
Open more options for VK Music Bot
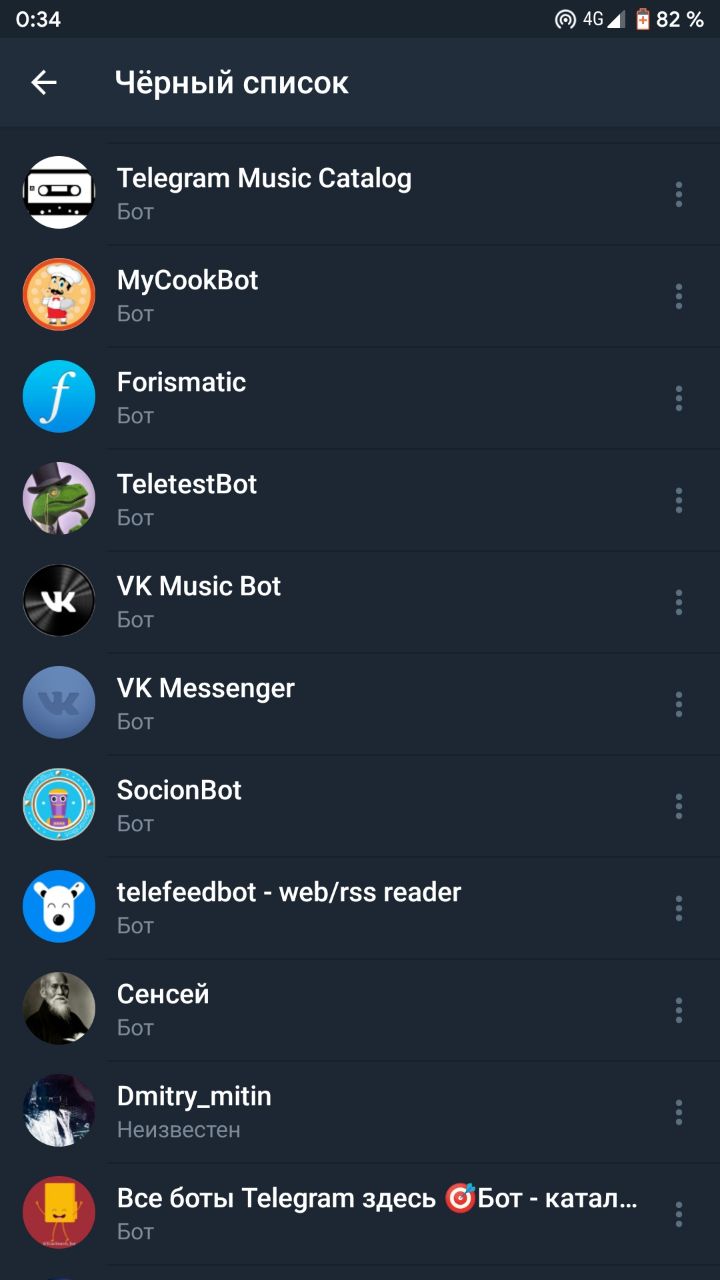click(678, 602)
